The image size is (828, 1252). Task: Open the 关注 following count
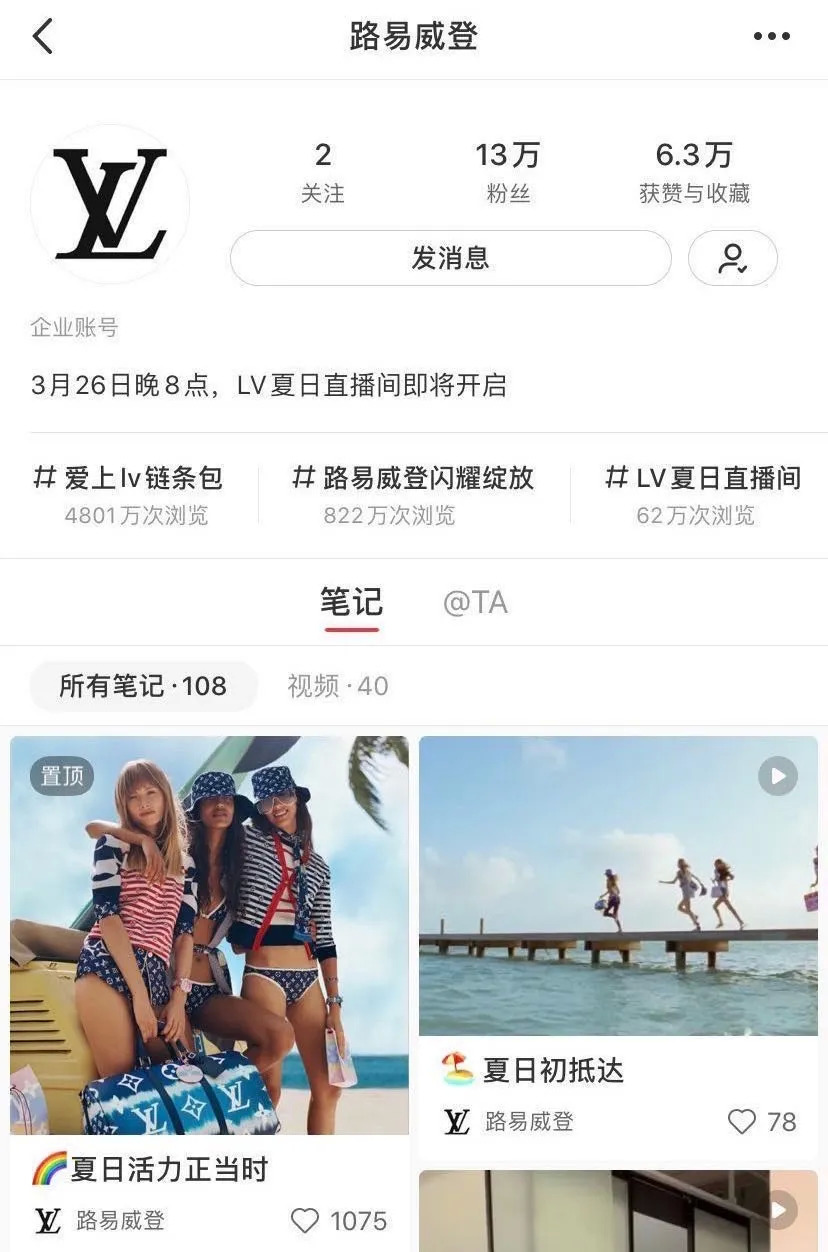tap(322, 173)
